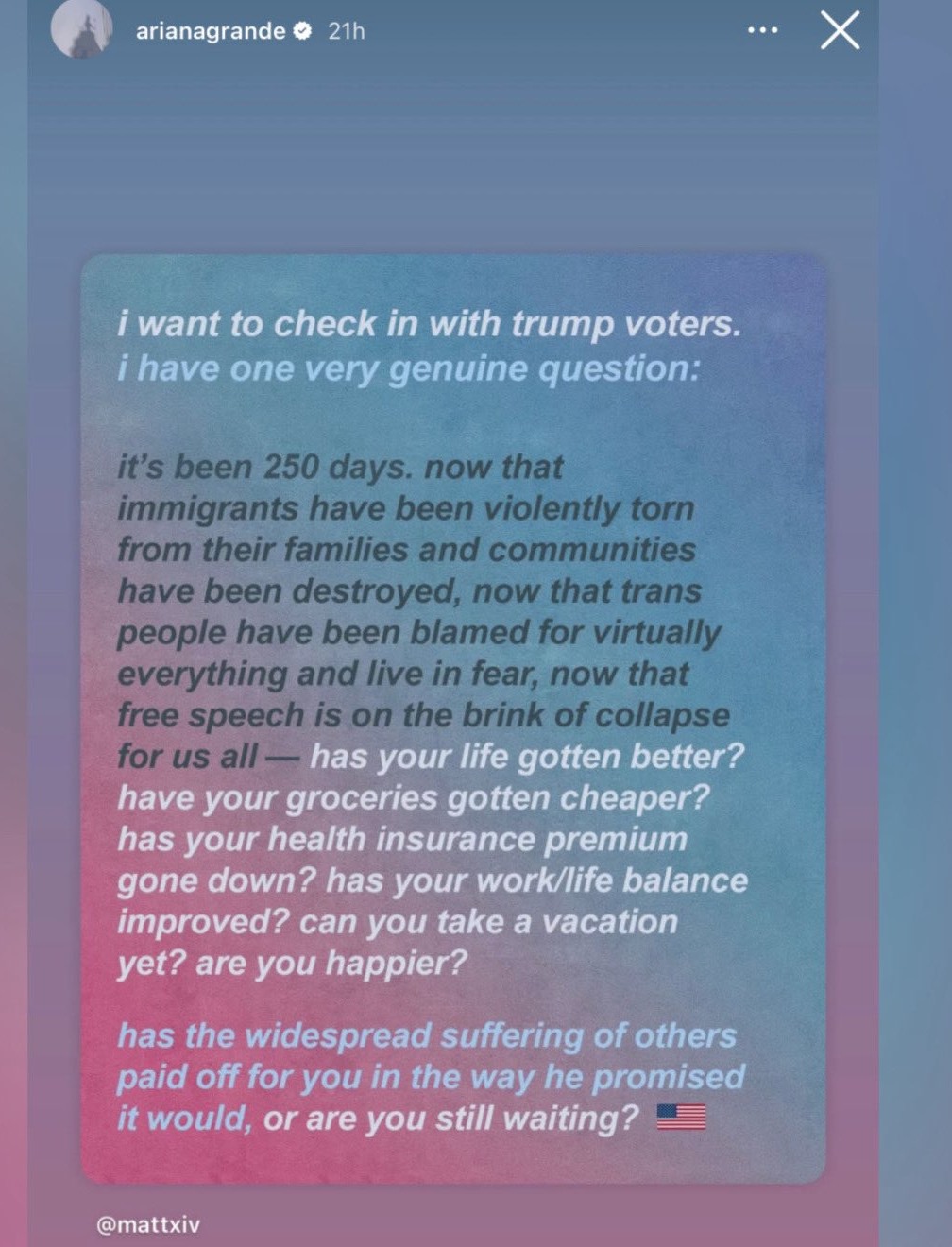This screenshot has width=952, height=1247.
Task: Open arianagrande's profile from the username
Action: [210, 31]
